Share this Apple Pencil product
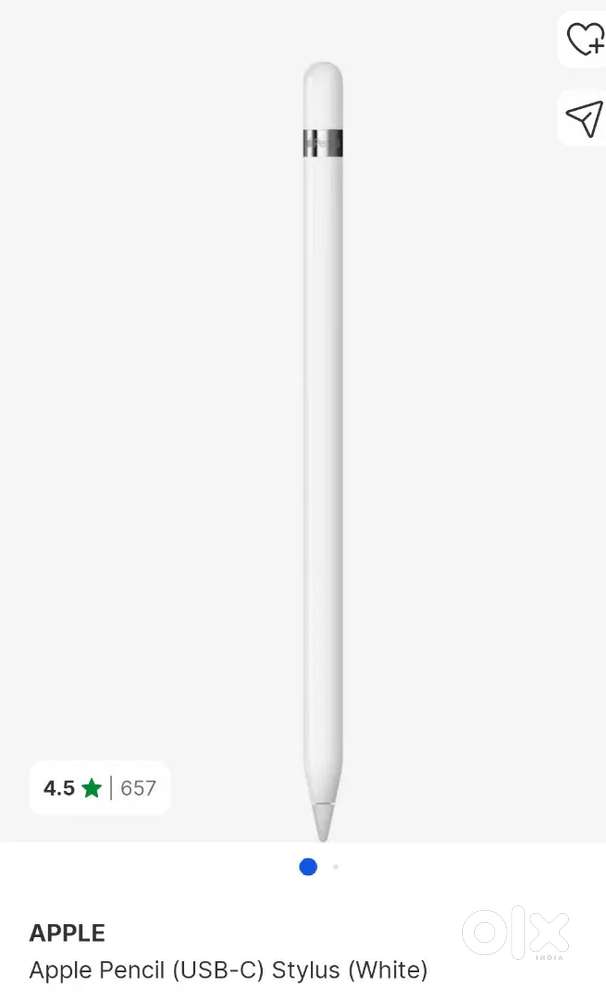Image resolution: width=606 pixels, height=999 pixels. click(x=584, y=118)
